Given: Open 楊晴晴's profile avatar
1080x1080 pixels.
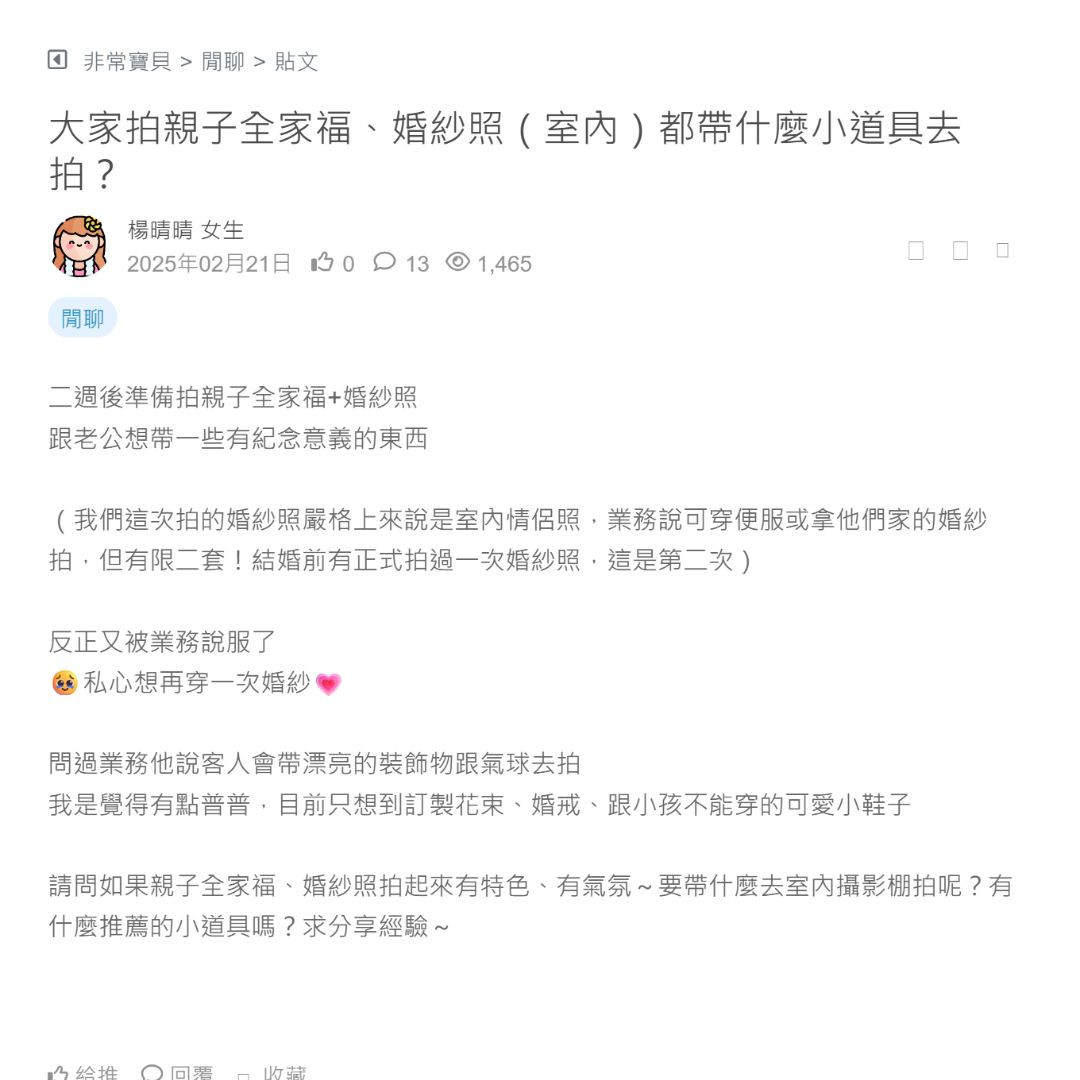Looking at the screenshot, I should [79, 246].
